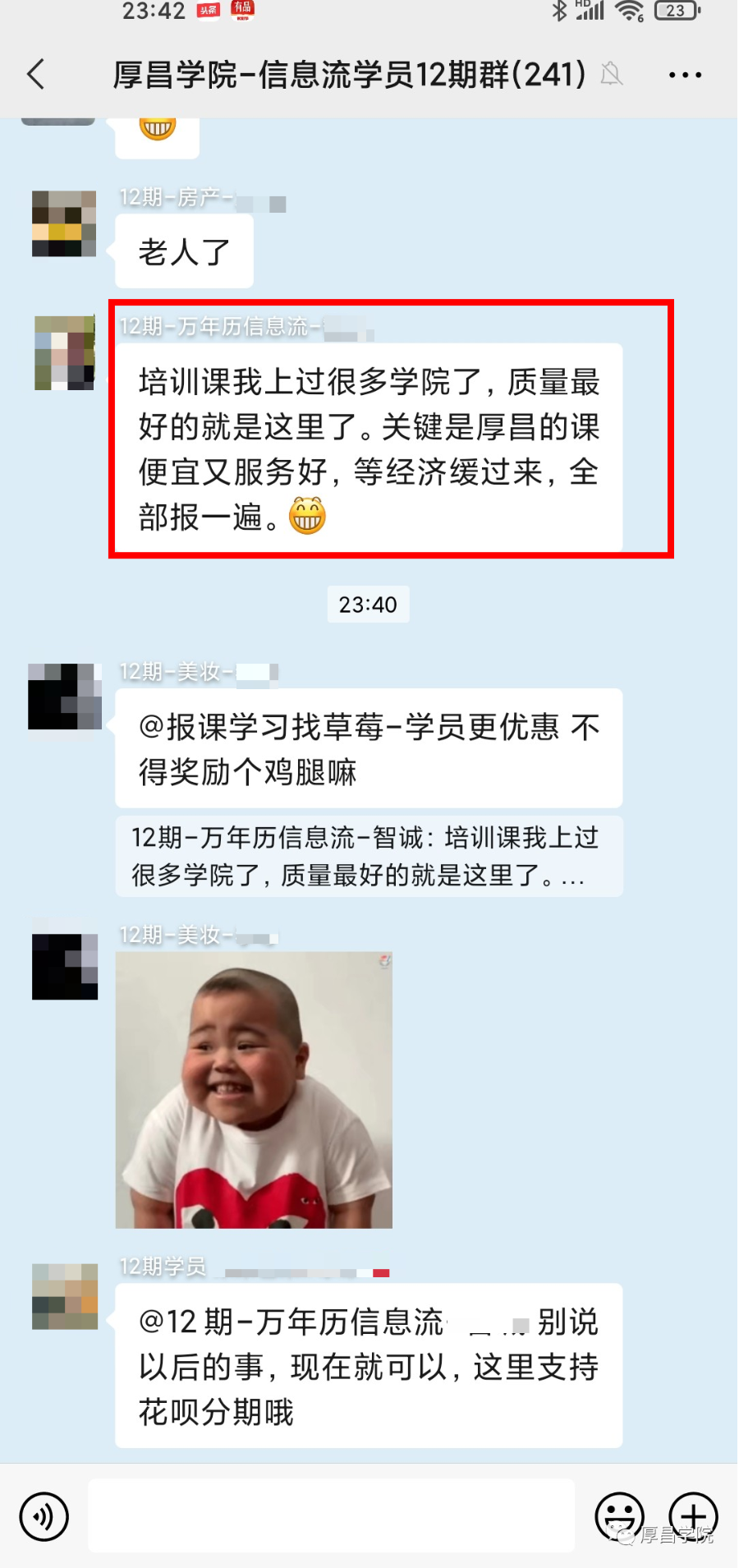
Task: Open the emoji sticker panel
Action: pos(619,1516)
